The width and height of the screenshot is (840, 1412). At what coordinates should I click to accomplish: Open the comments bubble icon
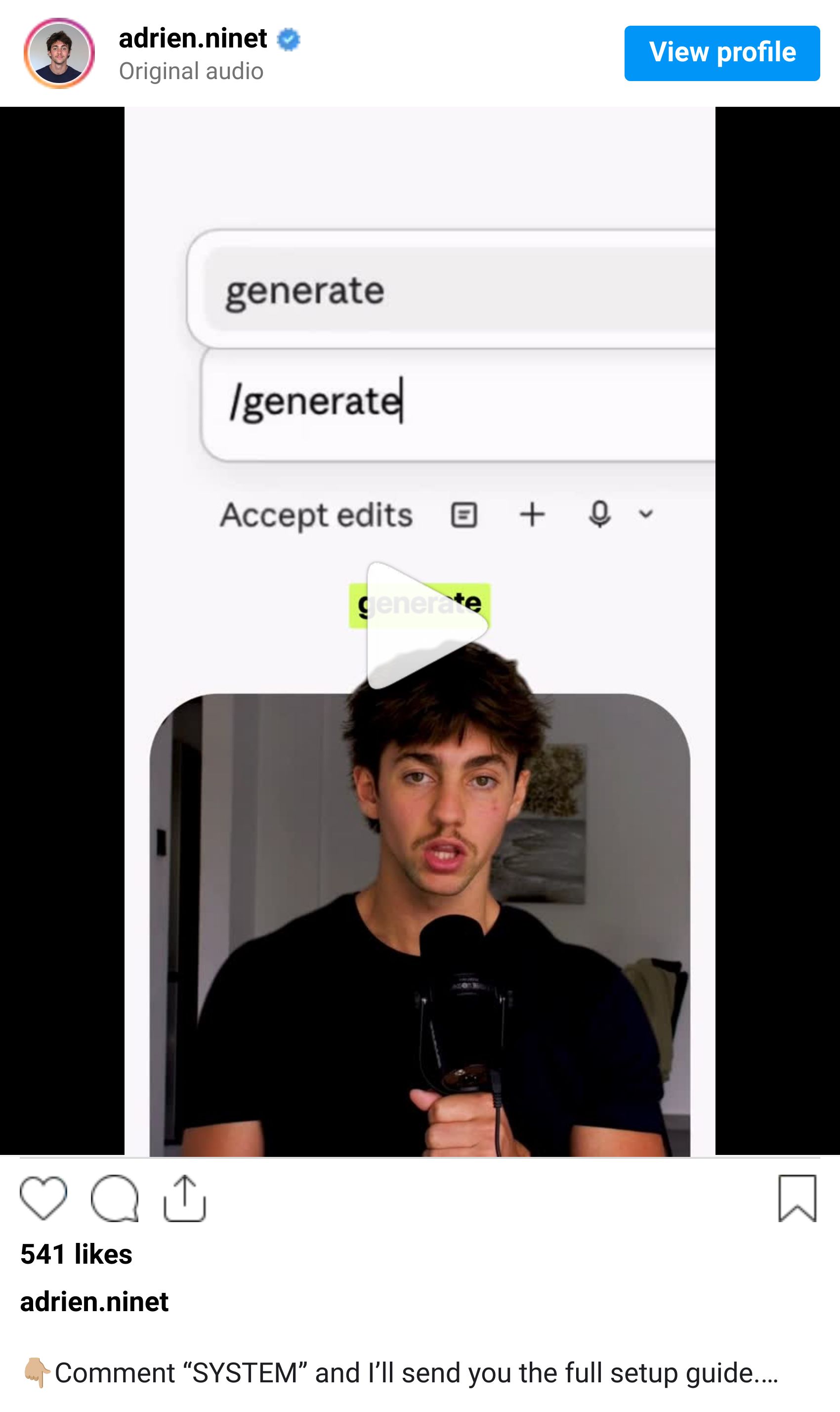point(114,1198)
